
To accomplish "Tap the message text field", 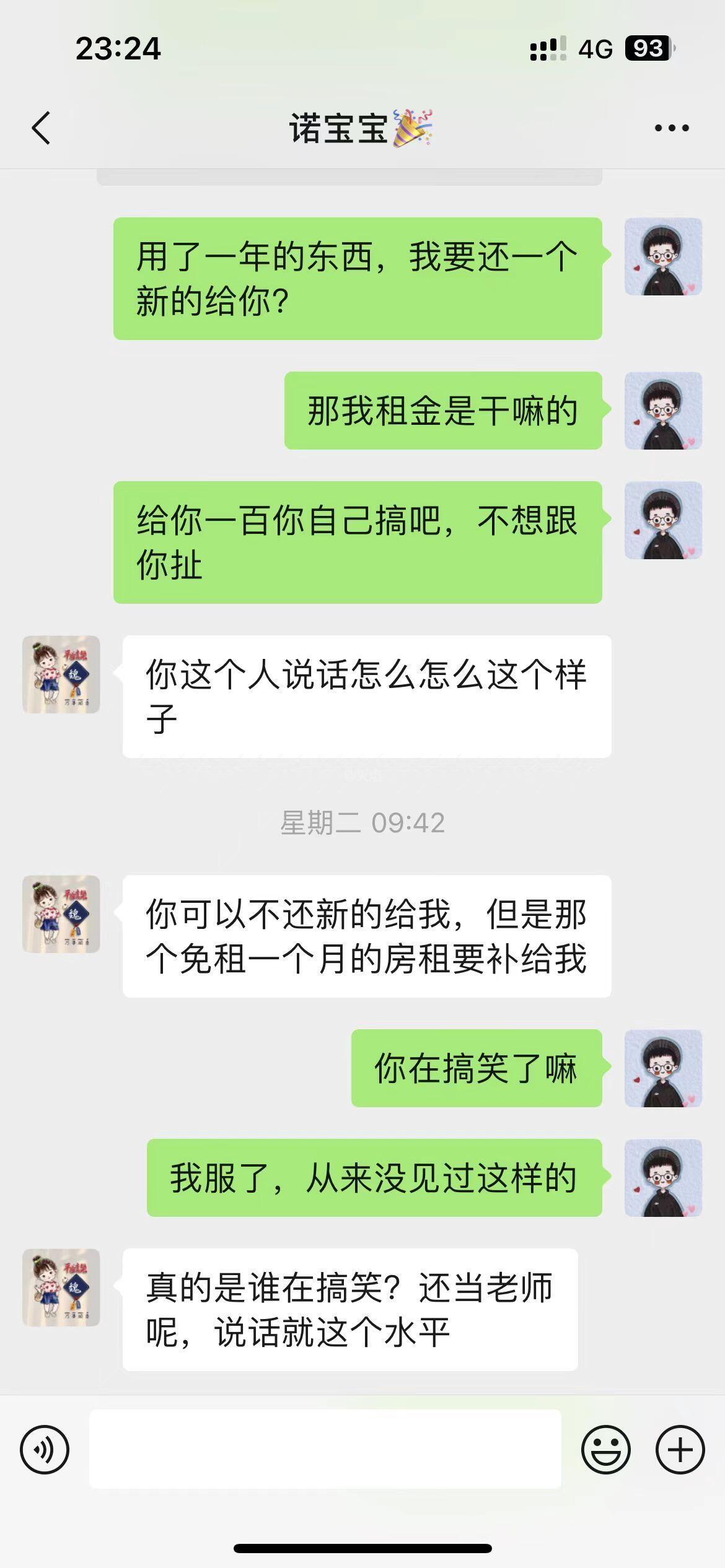I will [x=325, y=1450].
